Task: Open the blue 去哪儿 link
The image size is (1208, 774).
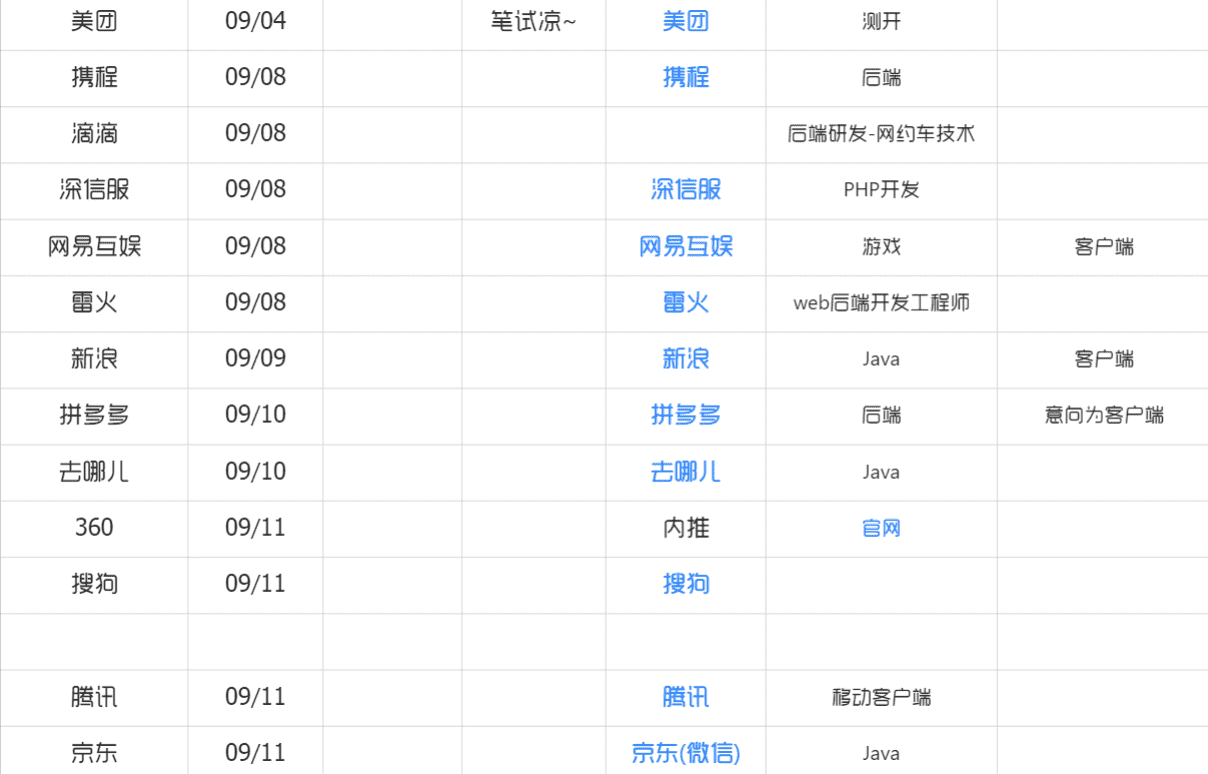Action: (x=685, y=471)
